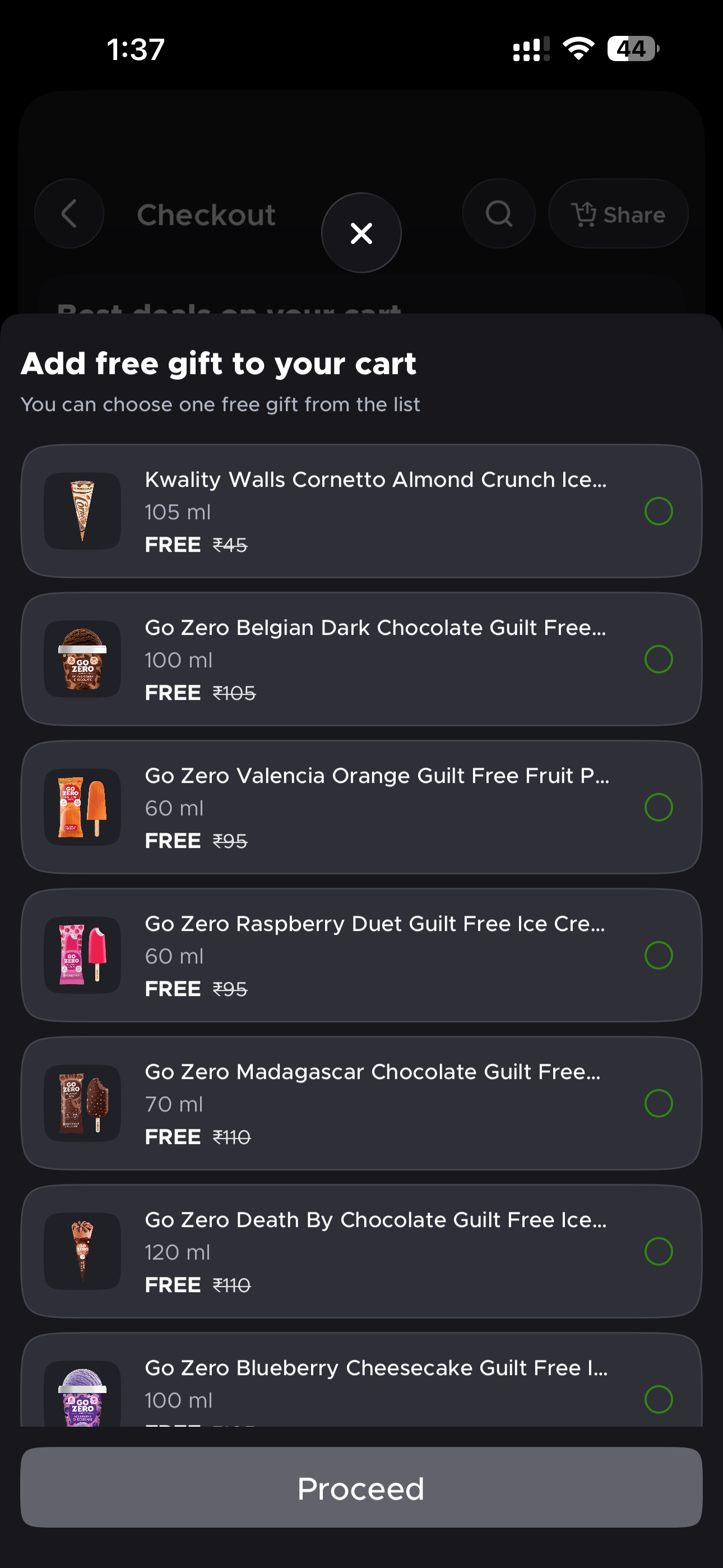The height and width of the screenshot is (1568, 723).
Task: Select the Death By Chocolate cone gift
Action: tap(659, 1252)
